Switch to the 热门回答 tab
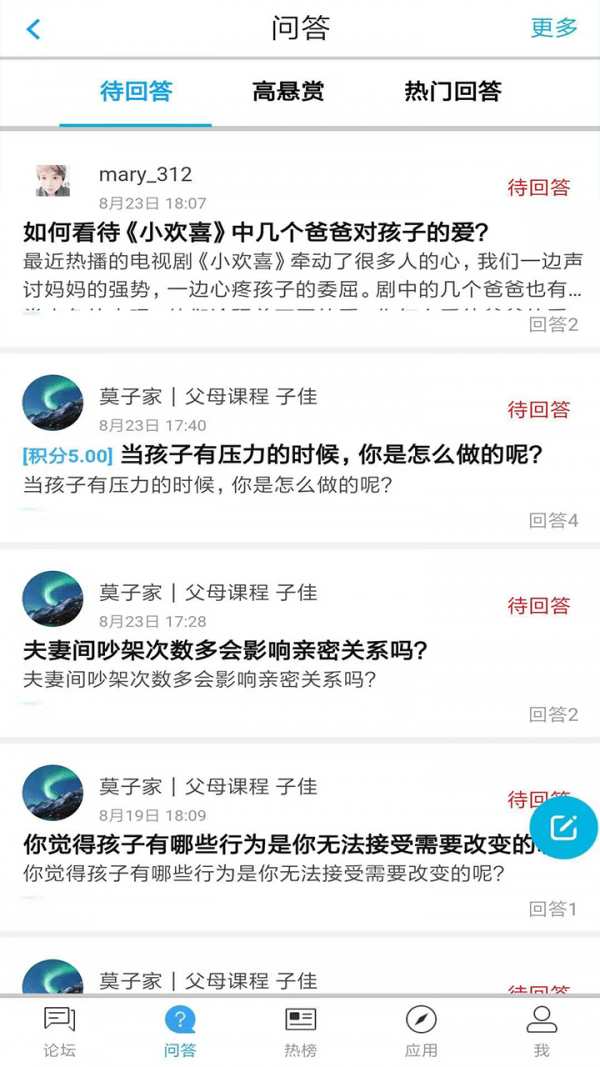Viewport: 600px width, 1067px height. click(452, 92)
